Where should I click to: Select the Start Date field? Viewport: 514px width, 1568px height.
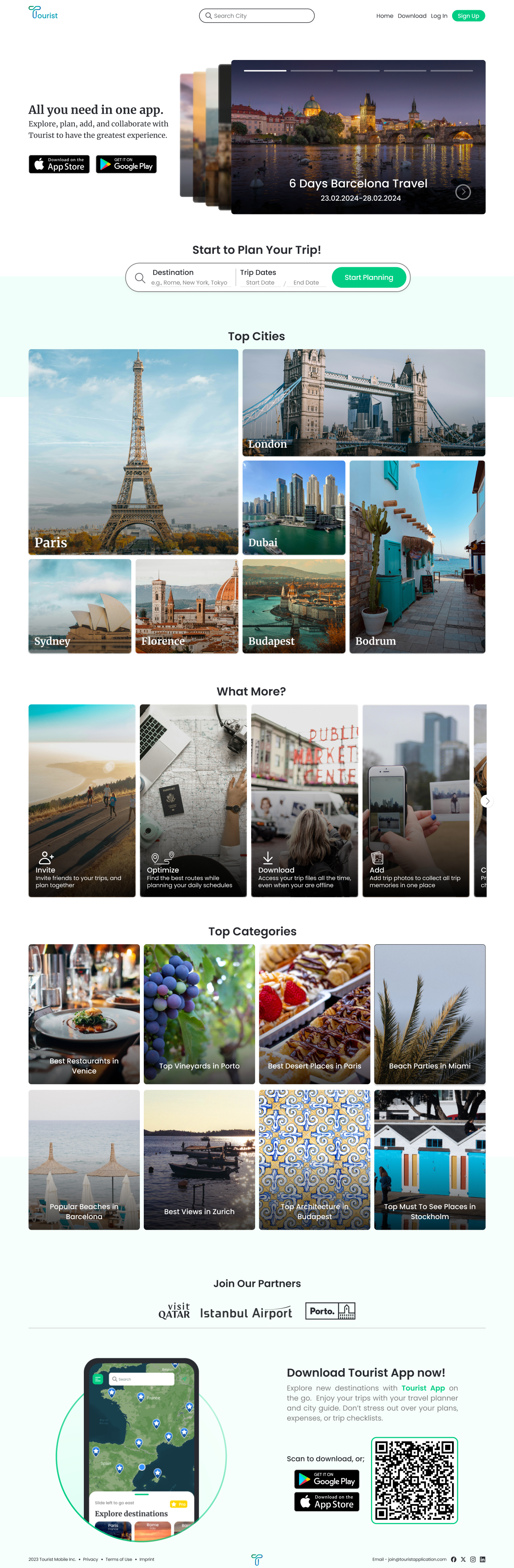pyautogui.click(x=260, y=282)
